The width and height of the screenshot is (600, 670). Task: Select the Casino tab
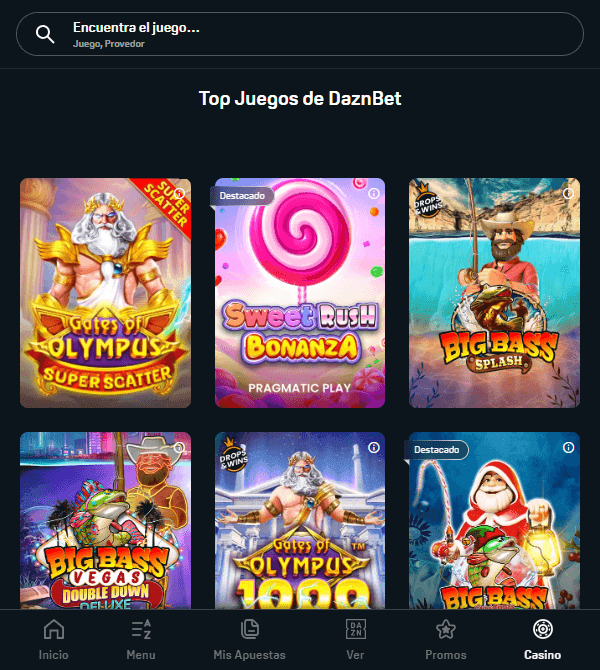pos(543,640)
